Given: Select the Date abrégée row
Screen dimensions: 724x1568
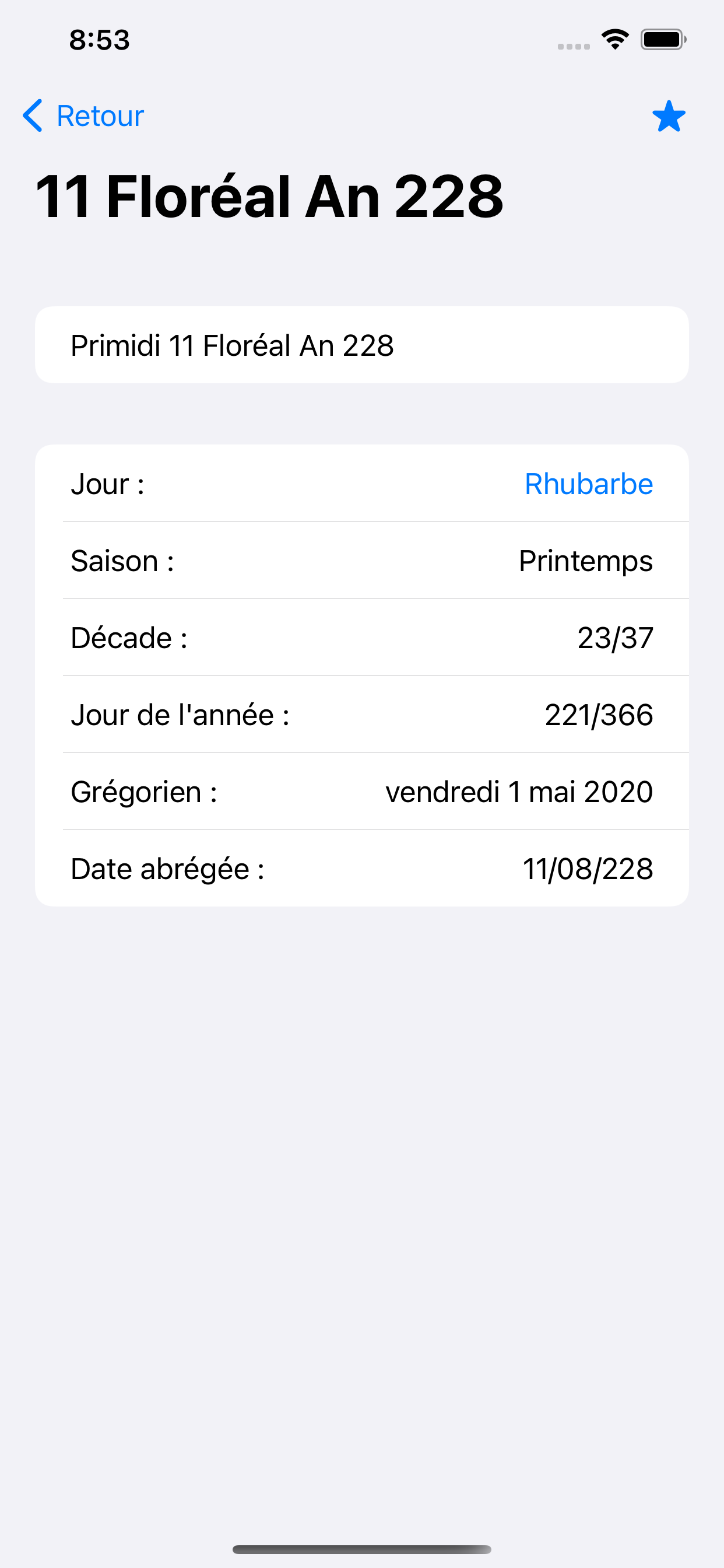Looking at the screenshot, I should tap(362, 869).
